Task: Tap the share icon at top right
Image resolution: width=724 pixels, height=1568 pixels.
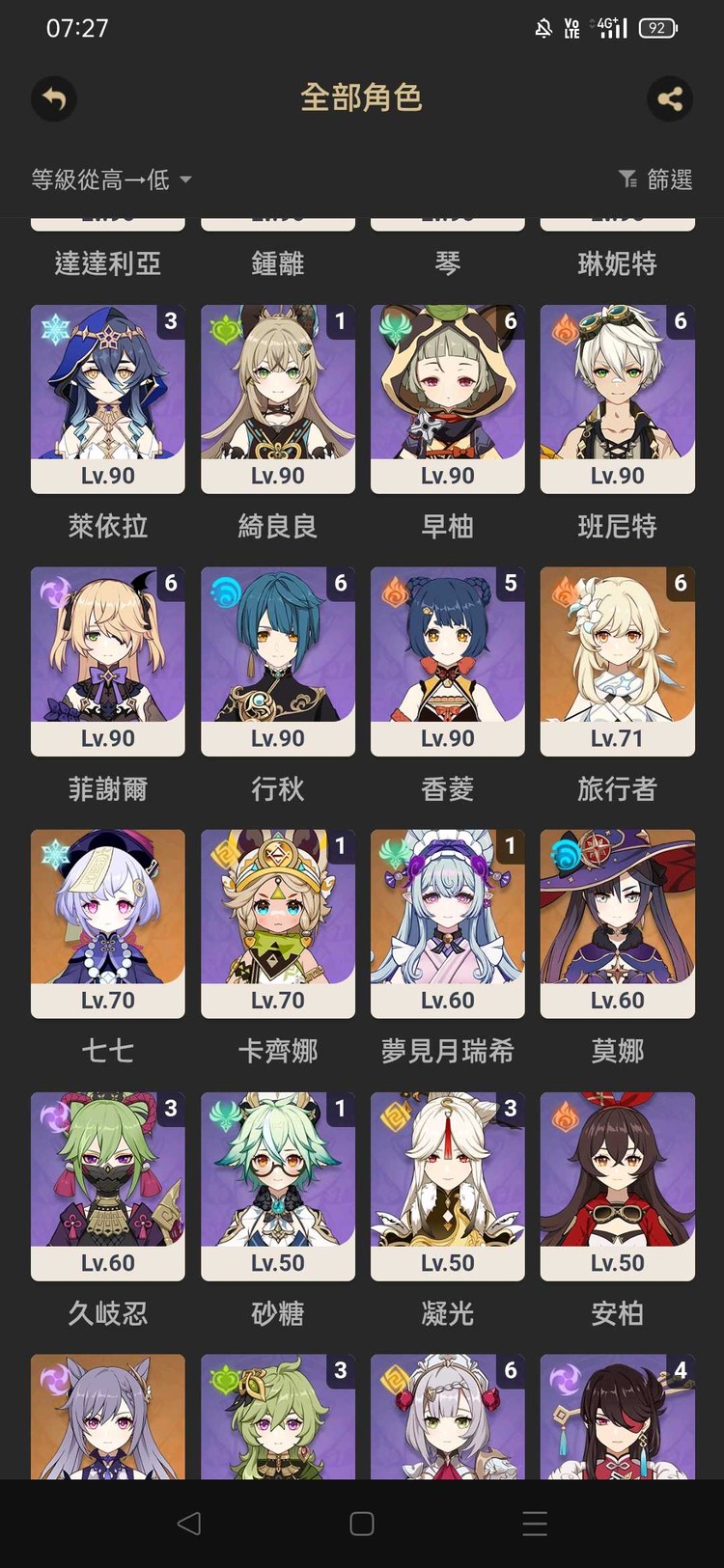Action: coord(670,97)
